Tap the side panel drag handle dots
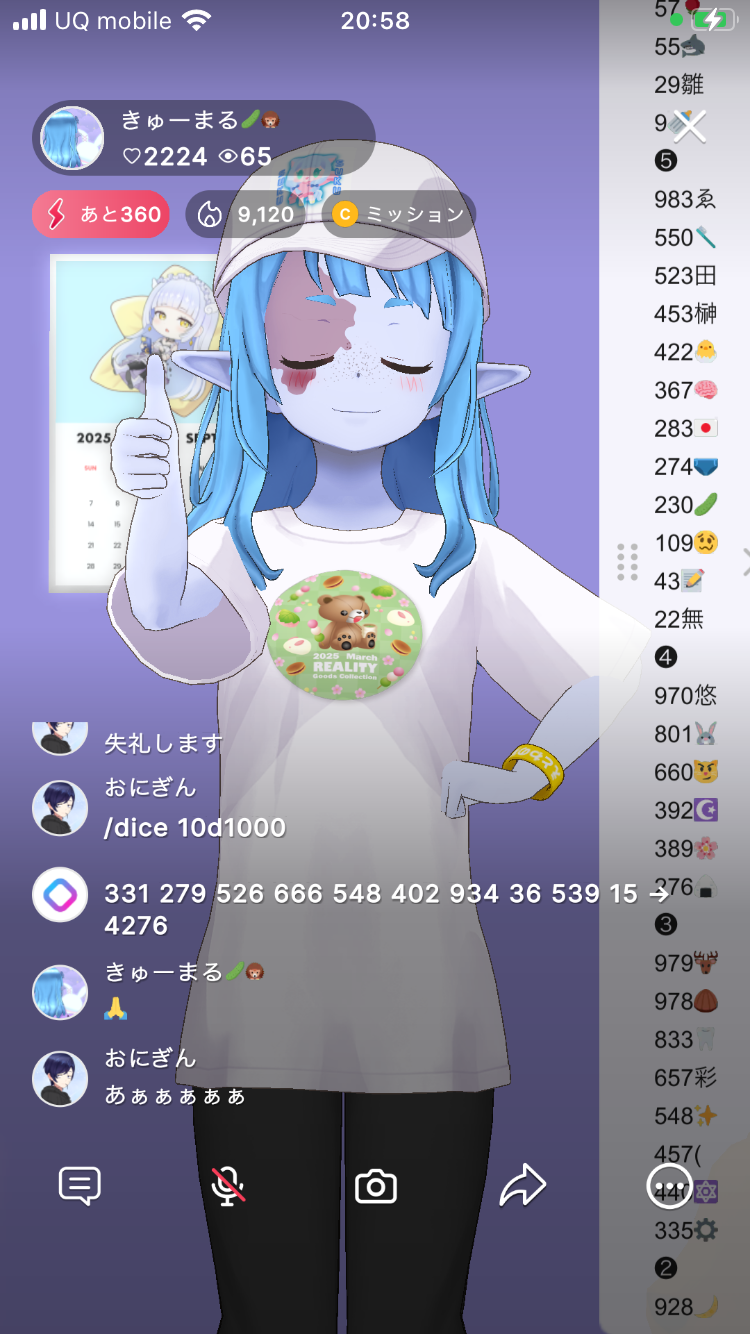The image size is (750, 1334). tap(627, 562)
